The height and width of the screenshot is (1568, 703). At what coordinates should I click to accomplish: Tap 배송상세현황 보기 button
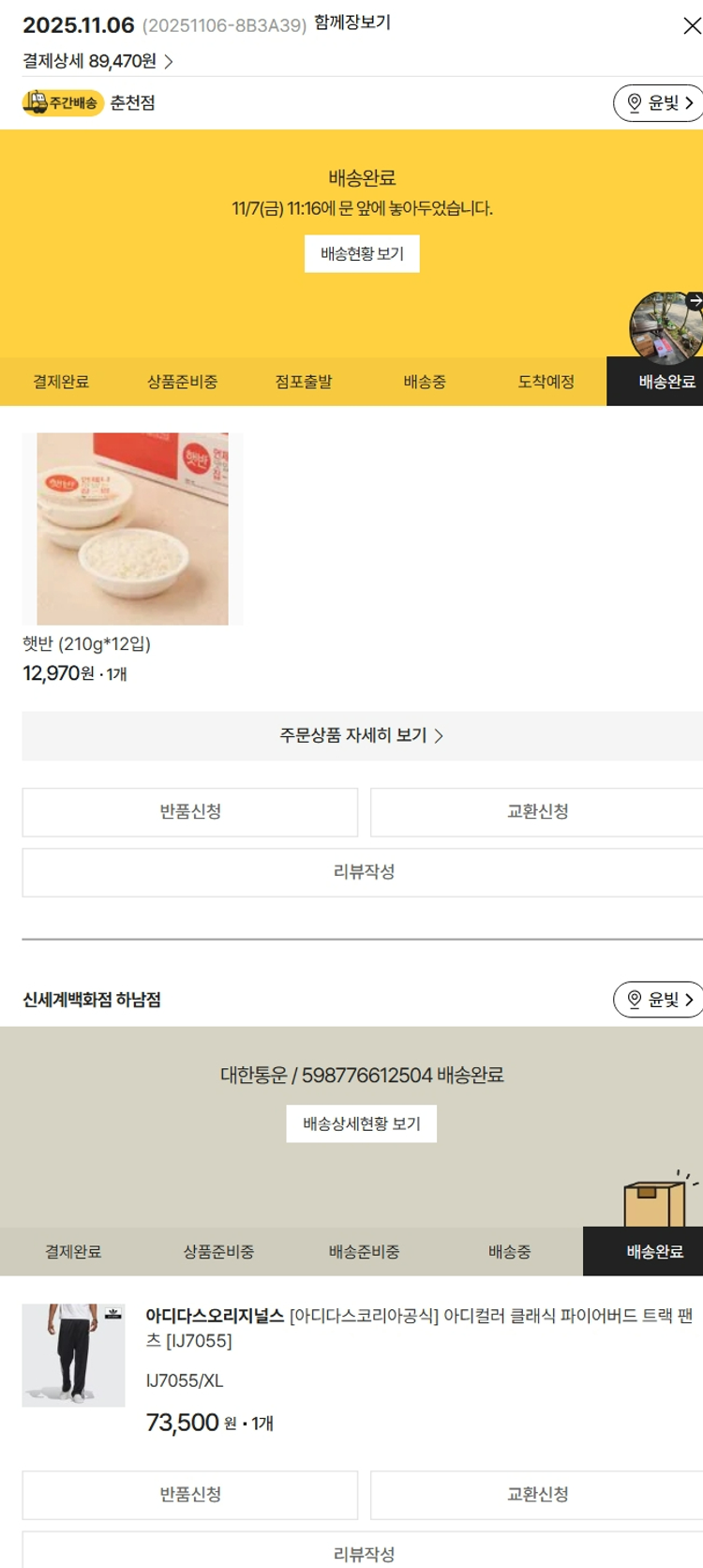pos(362,1123)
